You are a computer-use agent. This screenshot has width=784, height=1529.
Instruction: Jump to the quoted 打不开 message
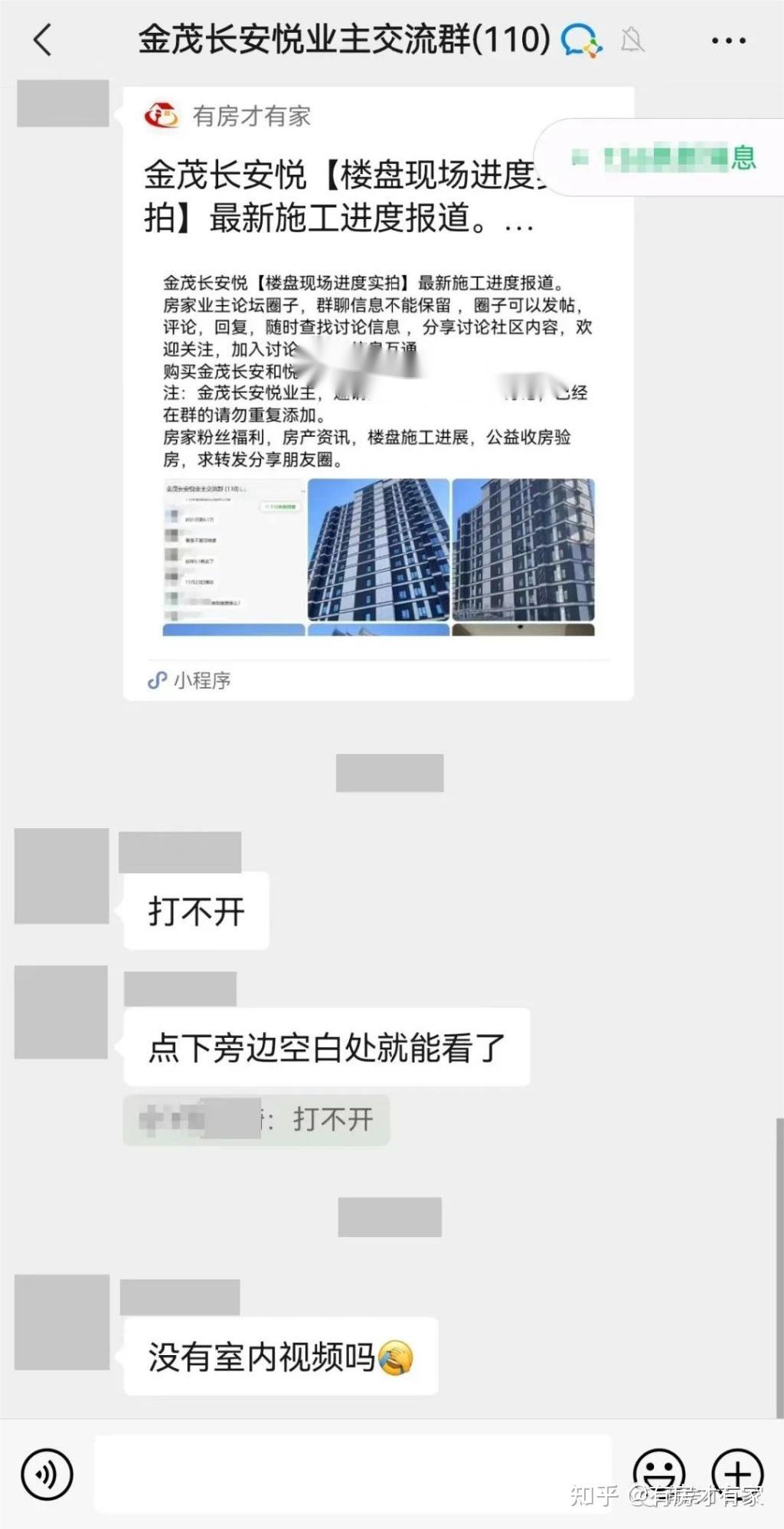pyautogui.click(x=256, y=1120)
